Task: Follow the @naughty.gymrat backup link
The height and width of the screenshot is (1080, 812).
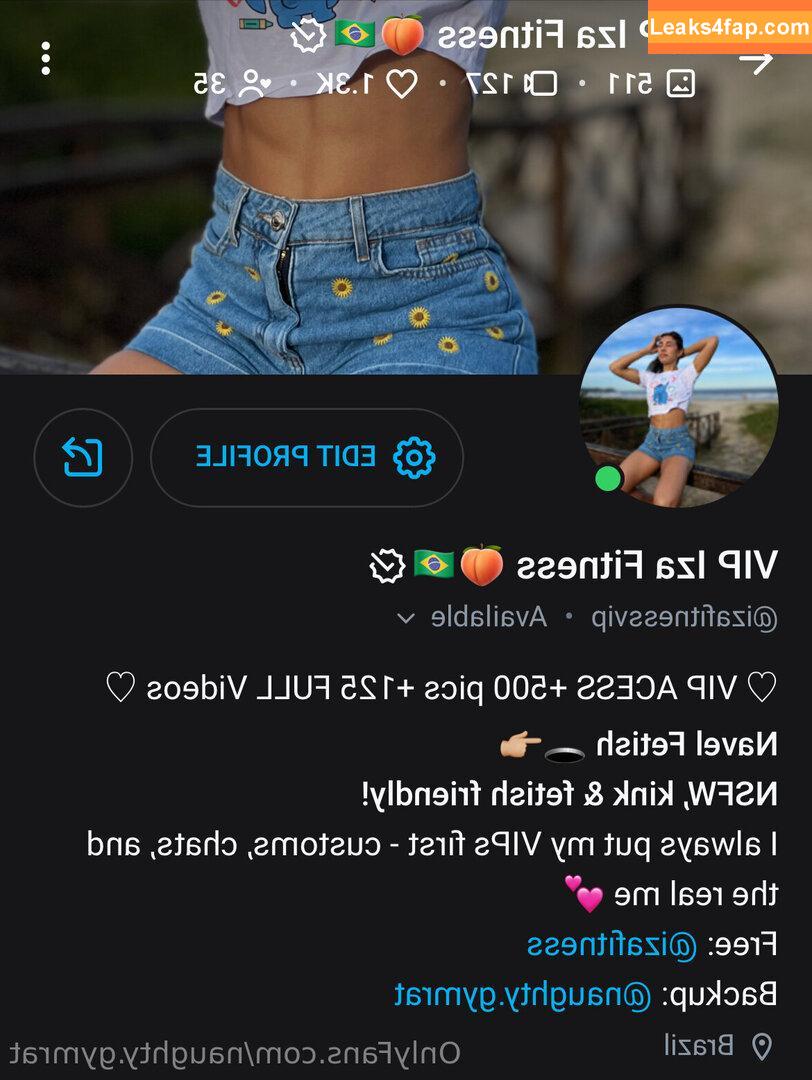Action: (523, 994)
